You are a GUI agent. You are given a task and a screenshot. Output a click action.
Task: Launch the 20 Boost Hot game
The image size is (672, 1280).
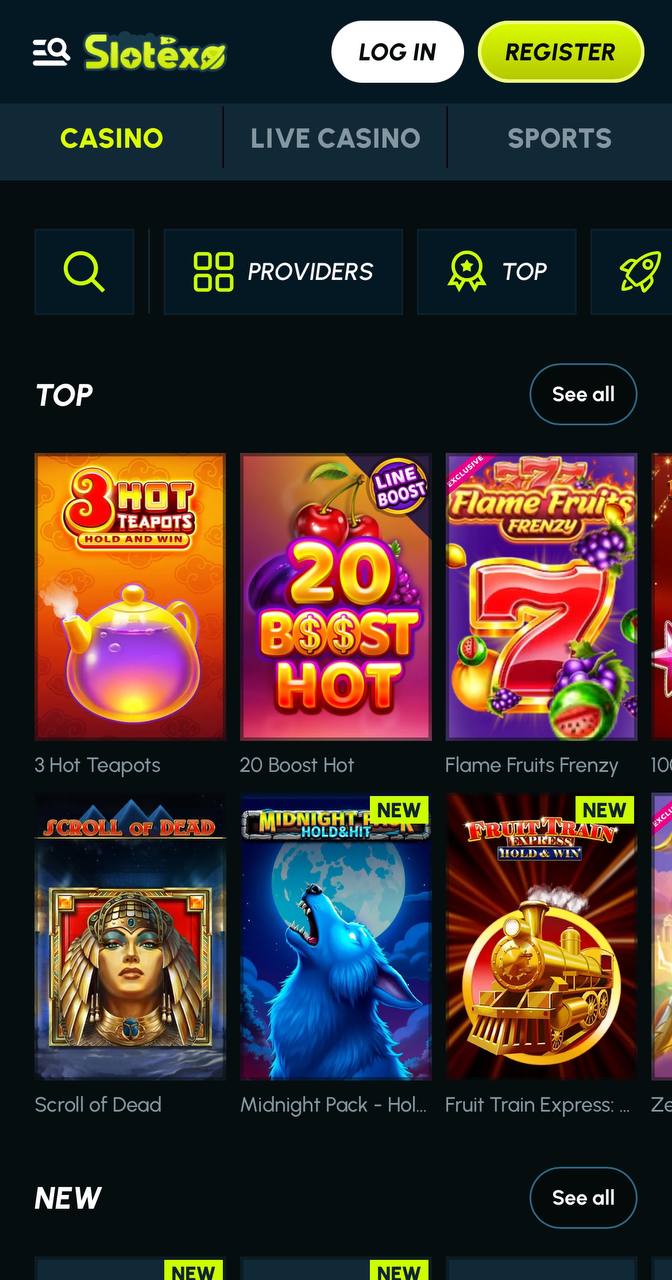336,597
